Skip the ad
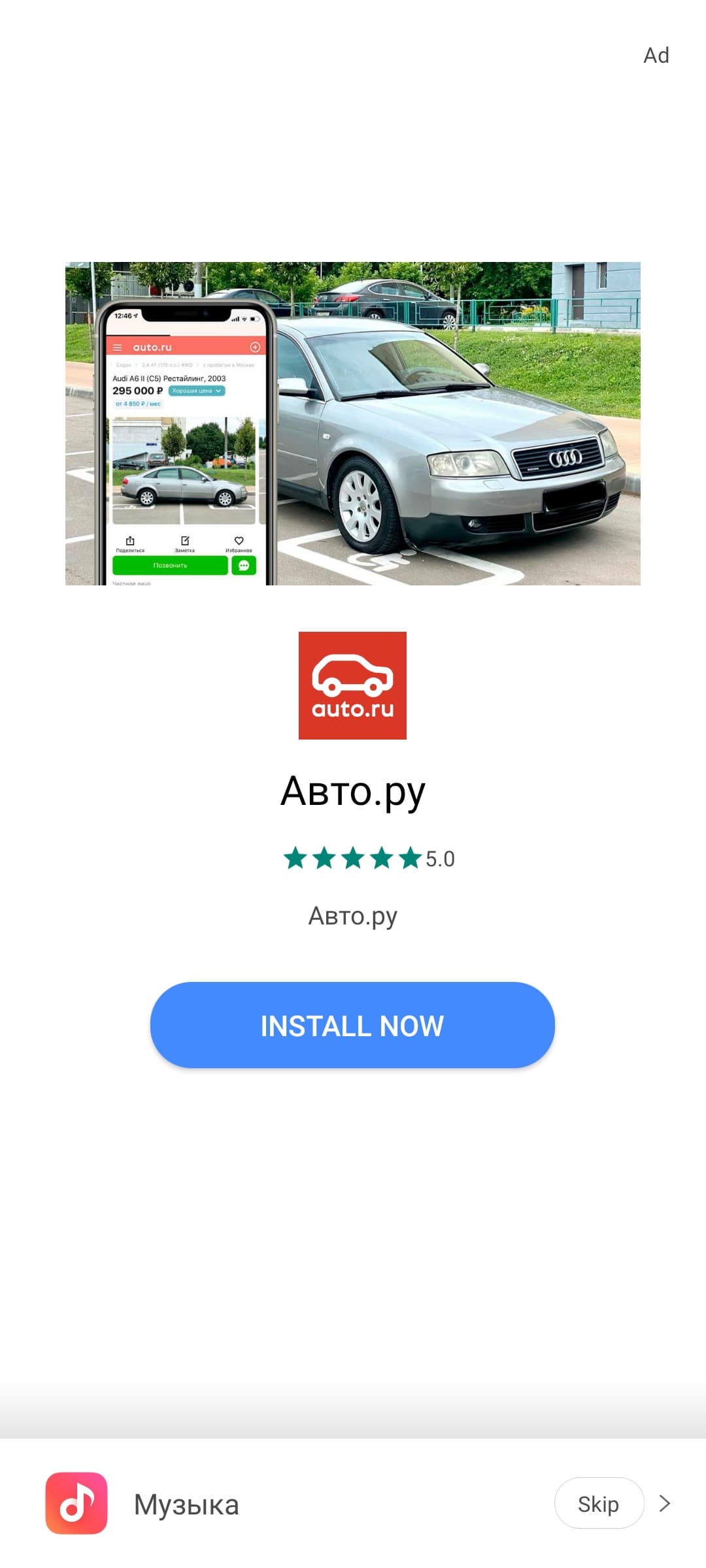This screenshot has height=1568, width=706. pyautogui.click(x=598, y=1503)
